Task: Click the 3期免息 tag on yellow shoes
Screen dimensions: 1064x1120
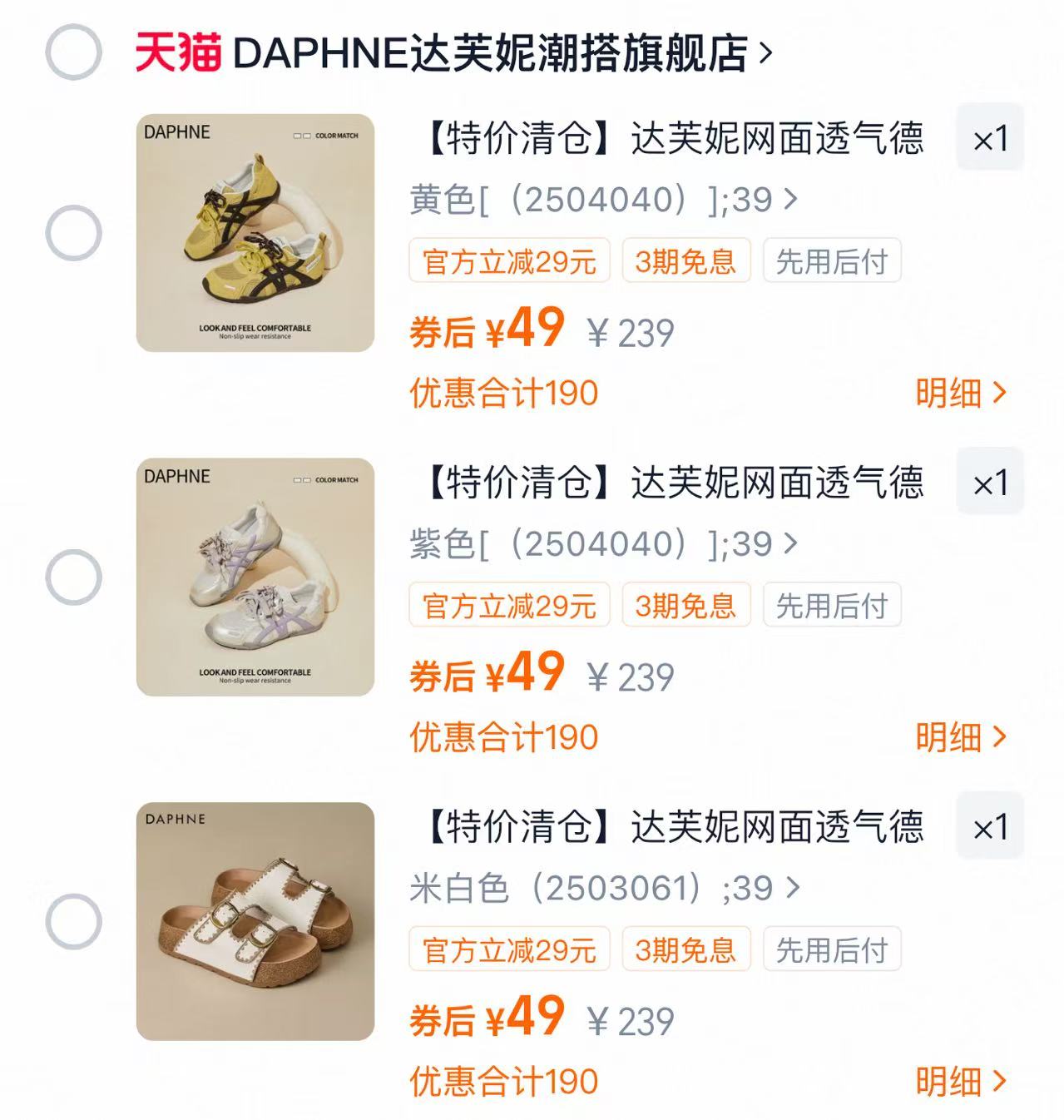Action: [685, 261]
